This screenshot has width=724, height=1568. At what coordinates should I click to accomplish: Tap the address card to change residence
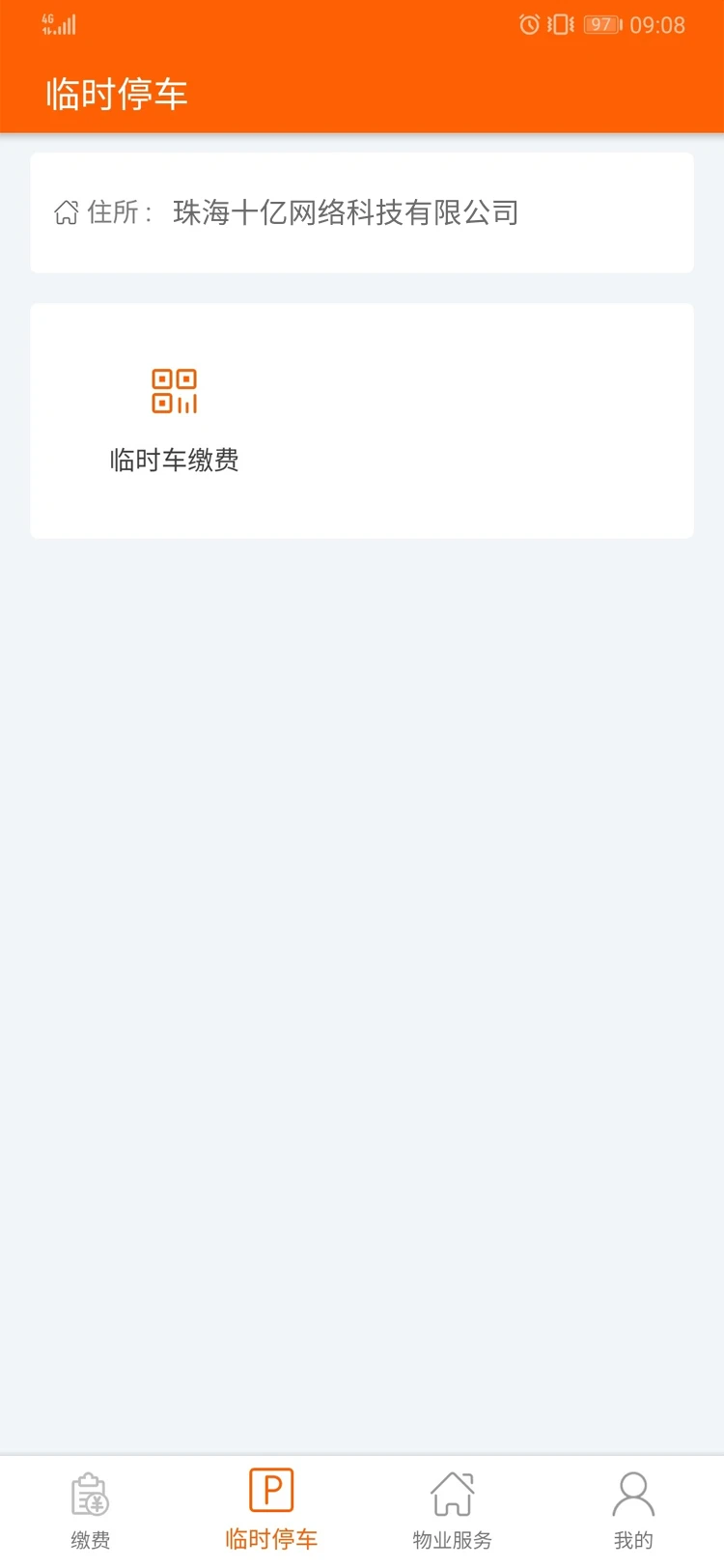[362, 212]
